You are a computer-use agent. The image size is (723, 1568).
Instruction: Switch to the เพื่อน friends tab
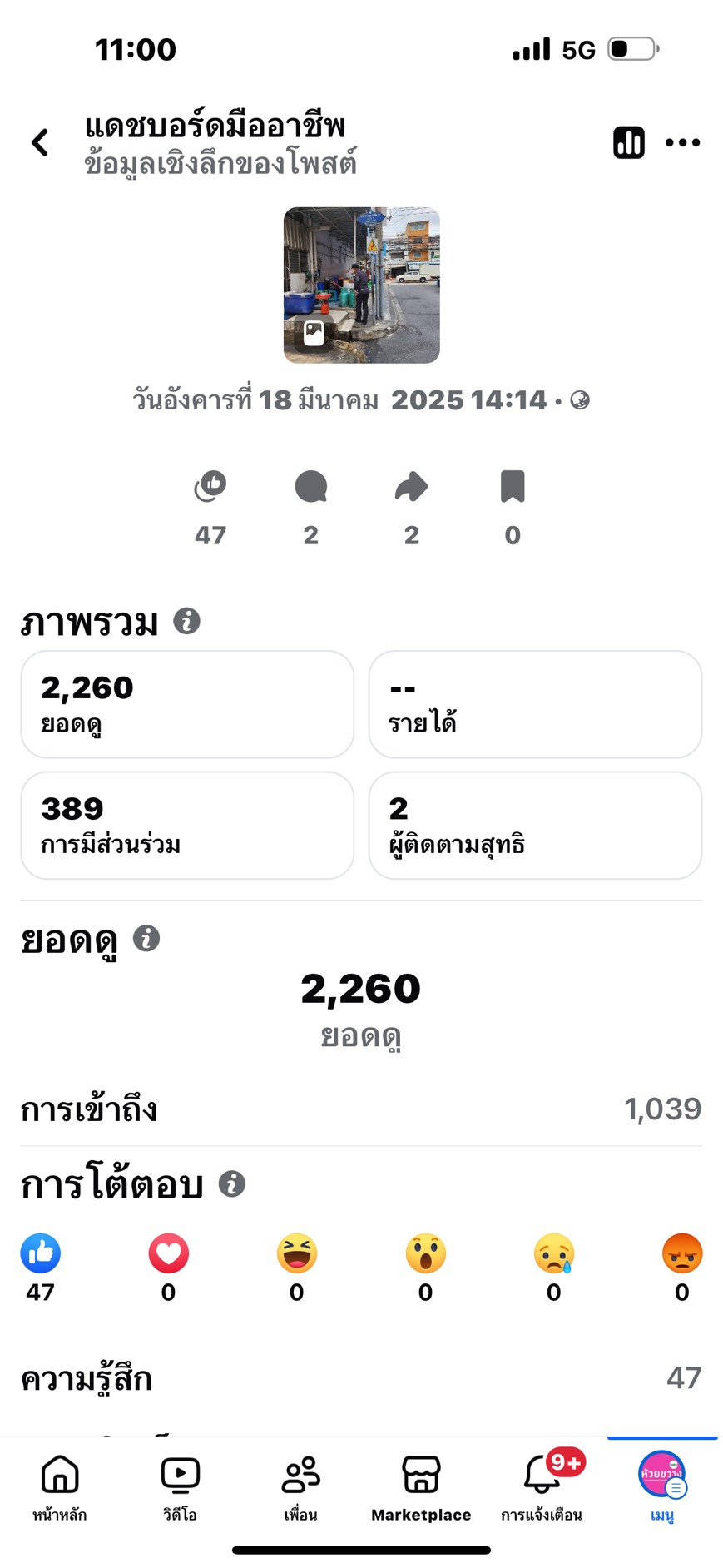(x=300, y=1487)
